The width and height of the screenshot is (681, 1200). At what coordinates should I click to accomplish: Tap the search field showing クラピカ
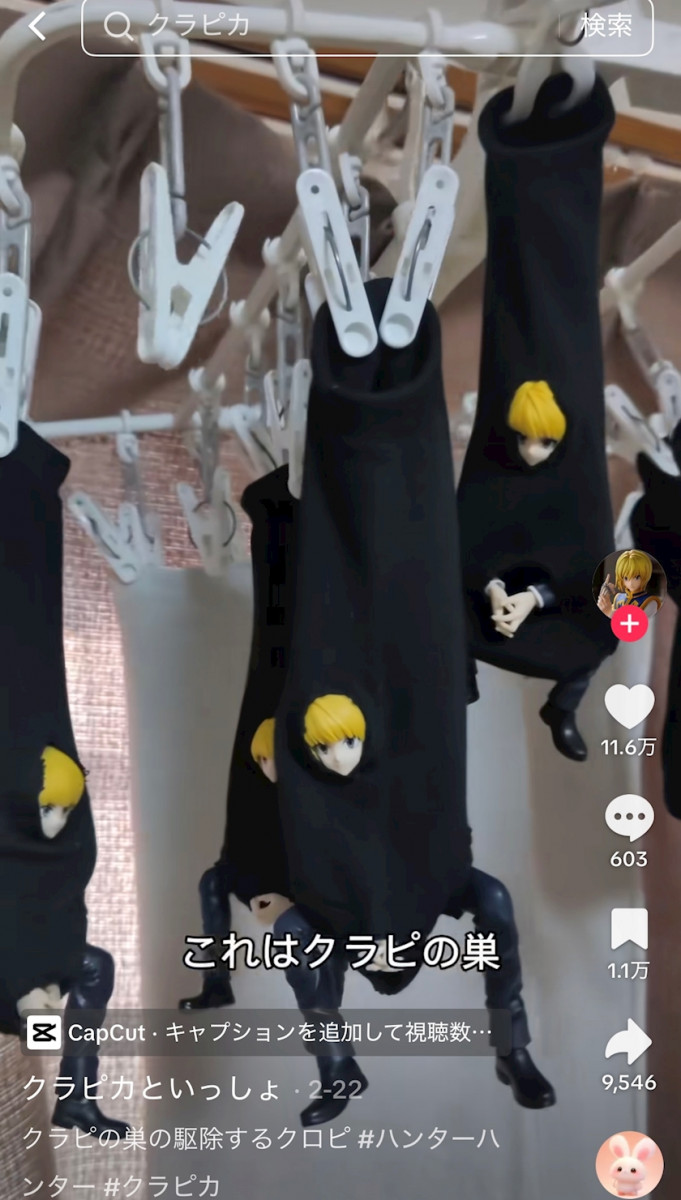tap(330, 26)
